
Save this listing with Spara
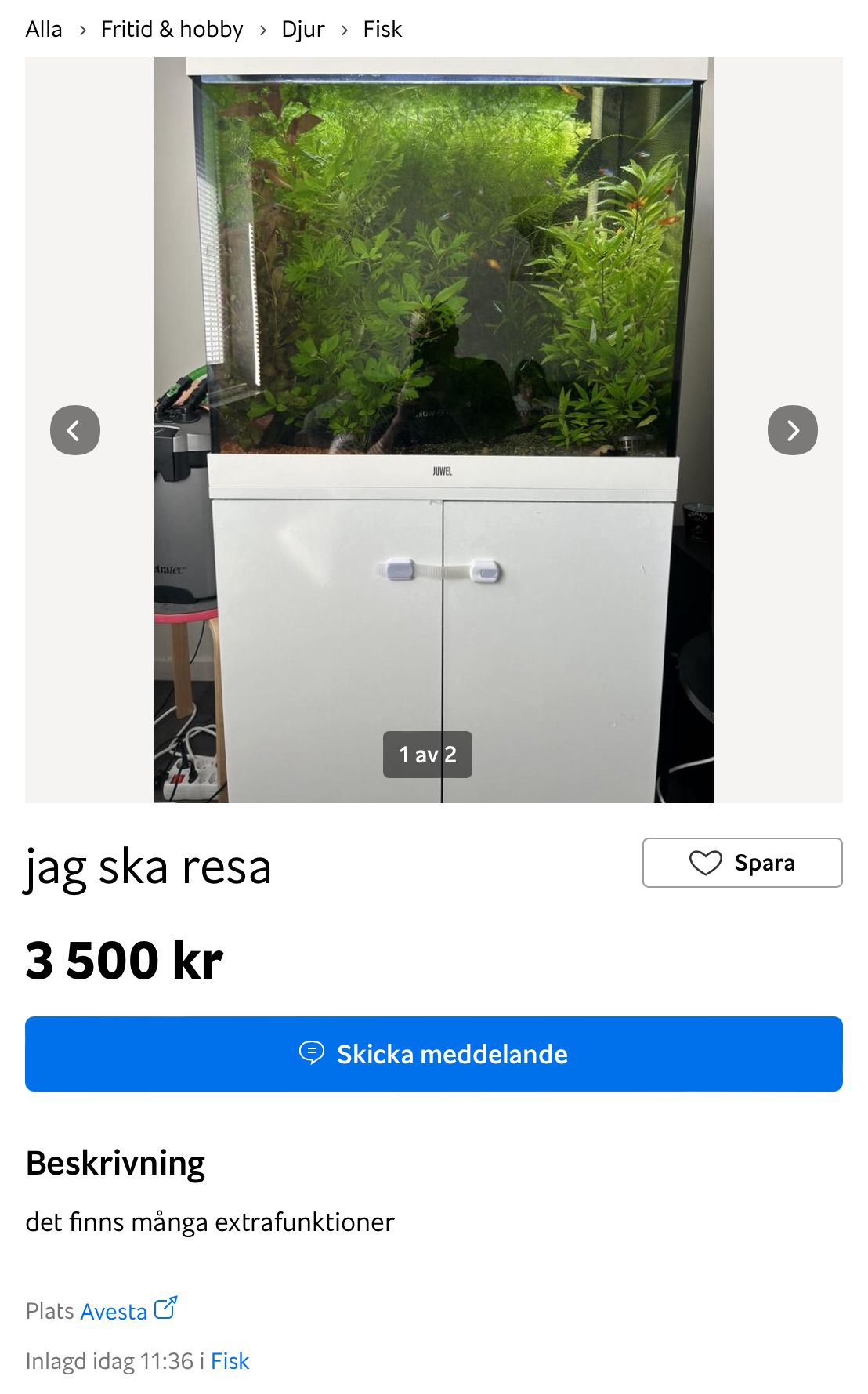point(742,863)
